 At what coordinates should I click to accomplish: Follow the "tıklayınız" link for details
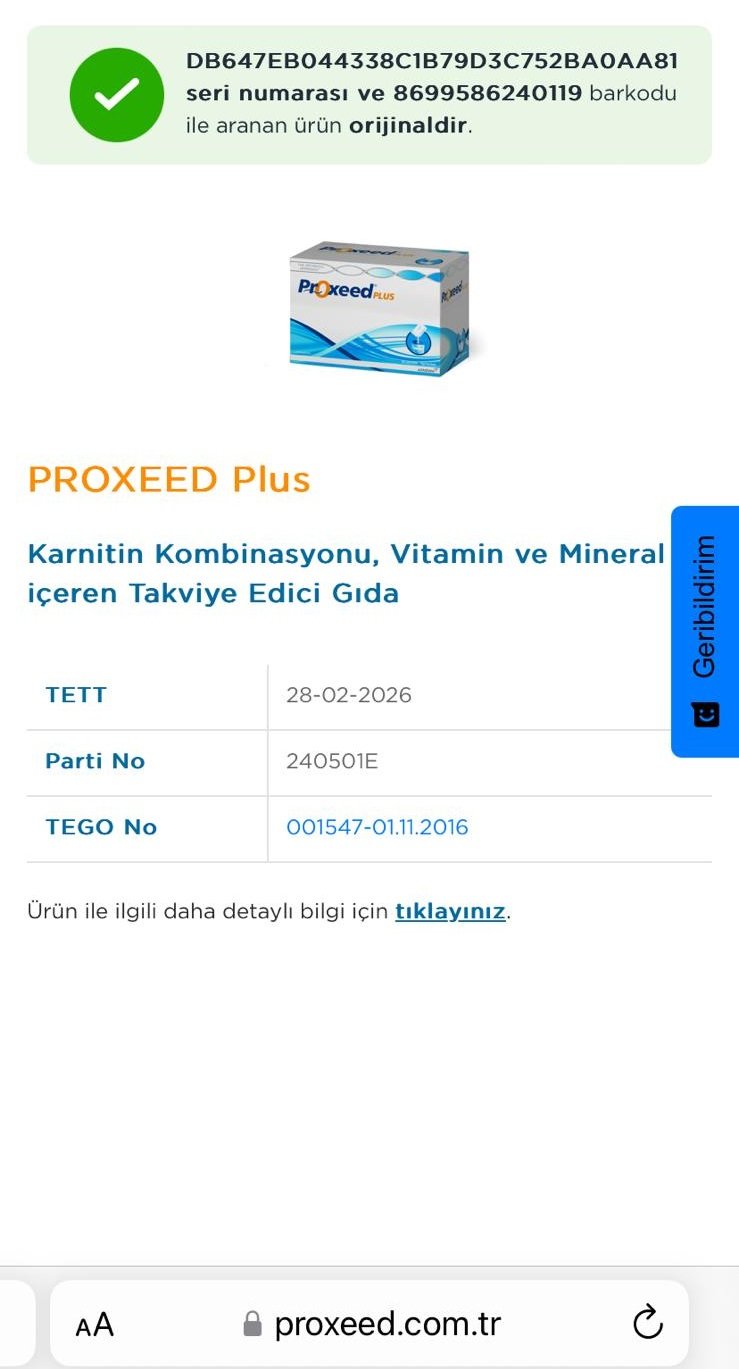[x=450, y=912]
